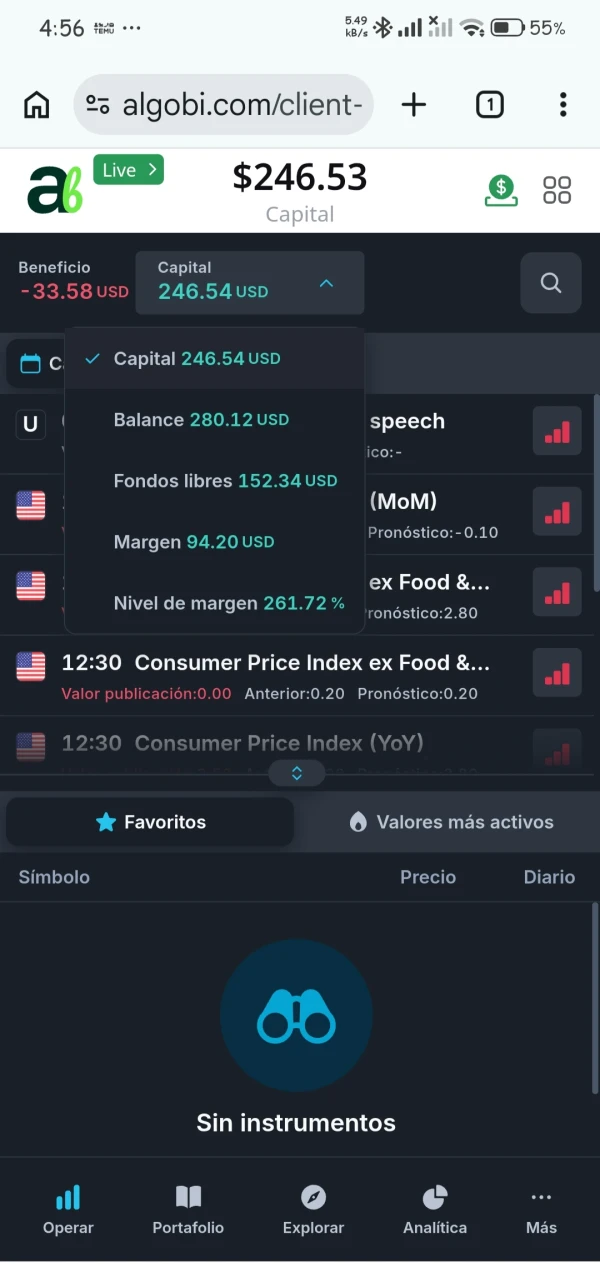Open Más in bottom navigation
Viewport: 600px width, 1267px height.
click(x=541, y=1210)
